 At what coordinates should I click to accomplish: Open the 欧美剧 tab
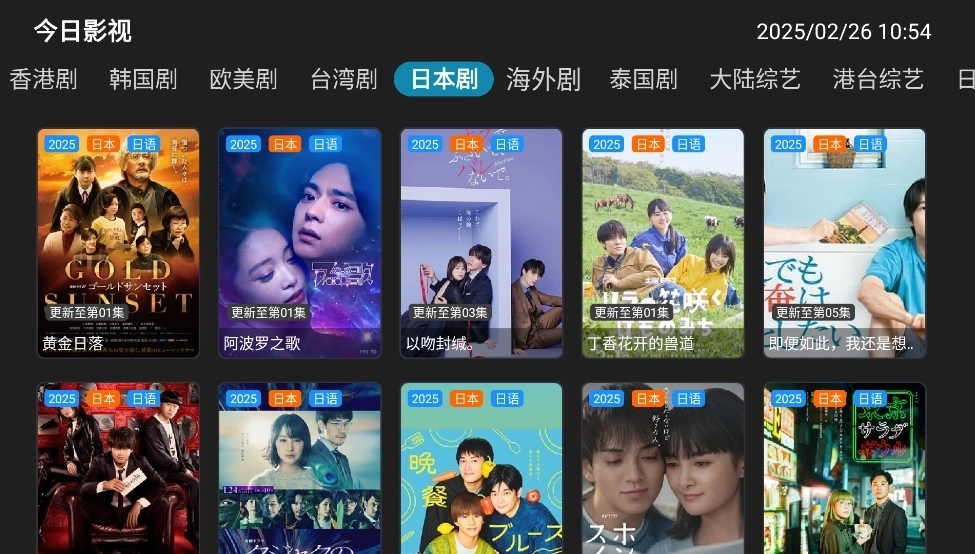[243, 80]
